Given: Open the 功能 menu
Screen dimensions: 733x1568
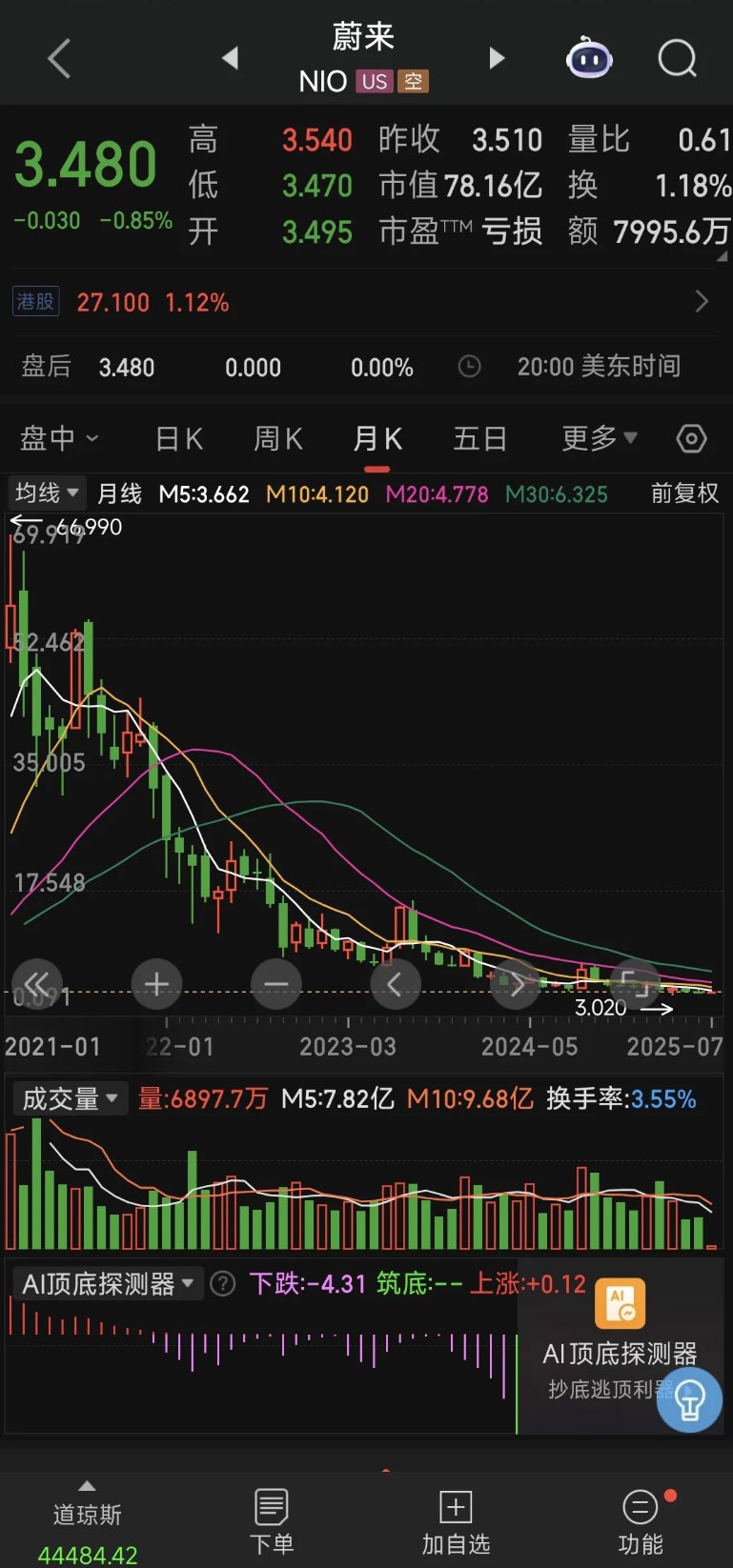Looking at the screenshot, I should coord(641,1521).
